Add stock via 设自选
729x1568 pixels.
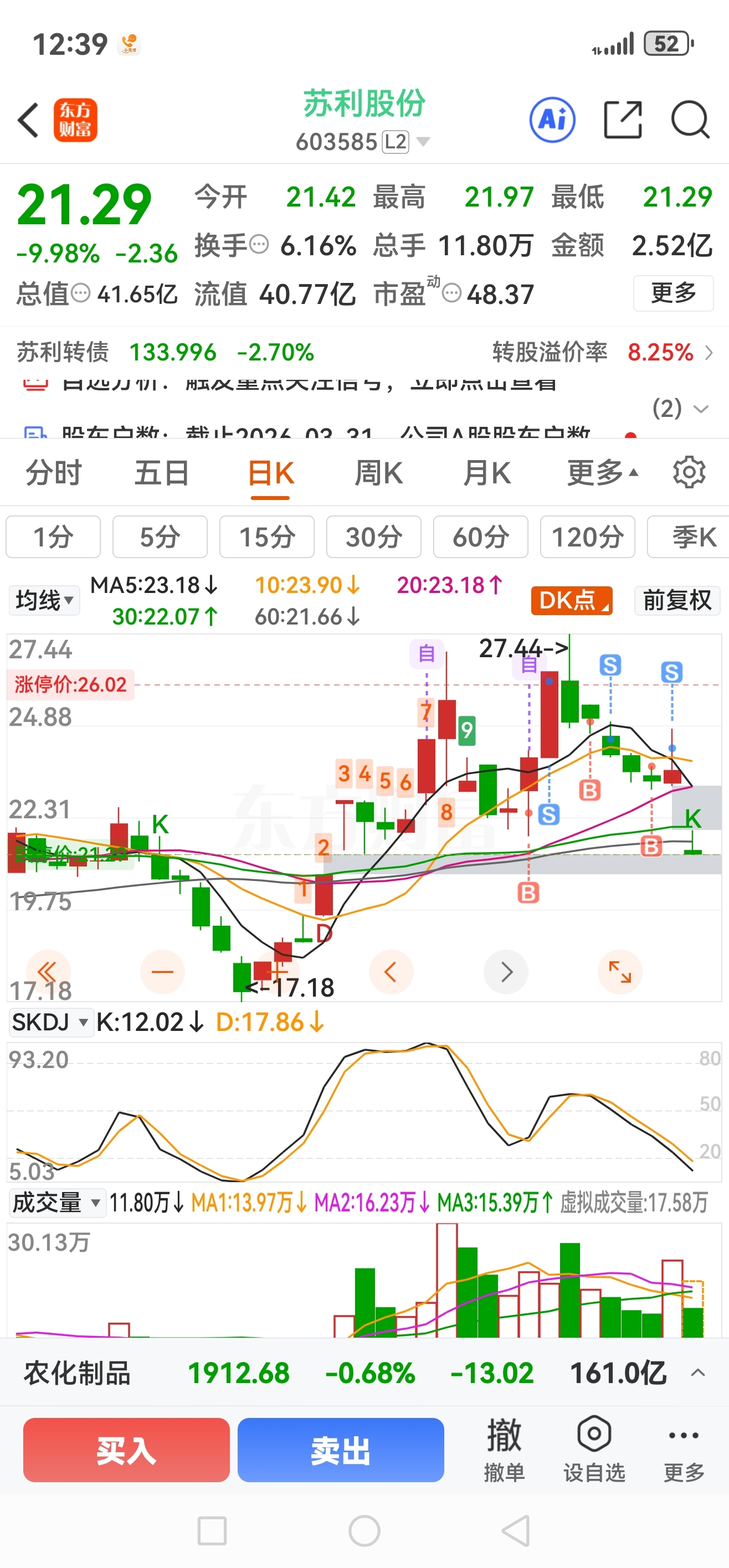click(x=594, y=1450)
